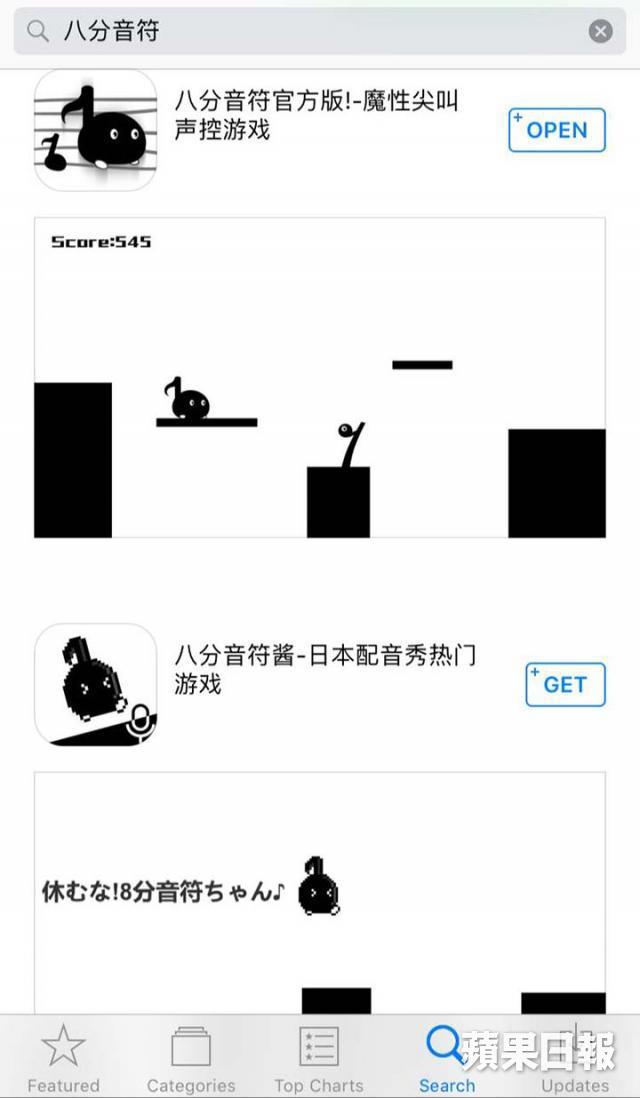Go to the Top Charts tab
This screenshot has height=1098, width=640.
pos(319,1058)
